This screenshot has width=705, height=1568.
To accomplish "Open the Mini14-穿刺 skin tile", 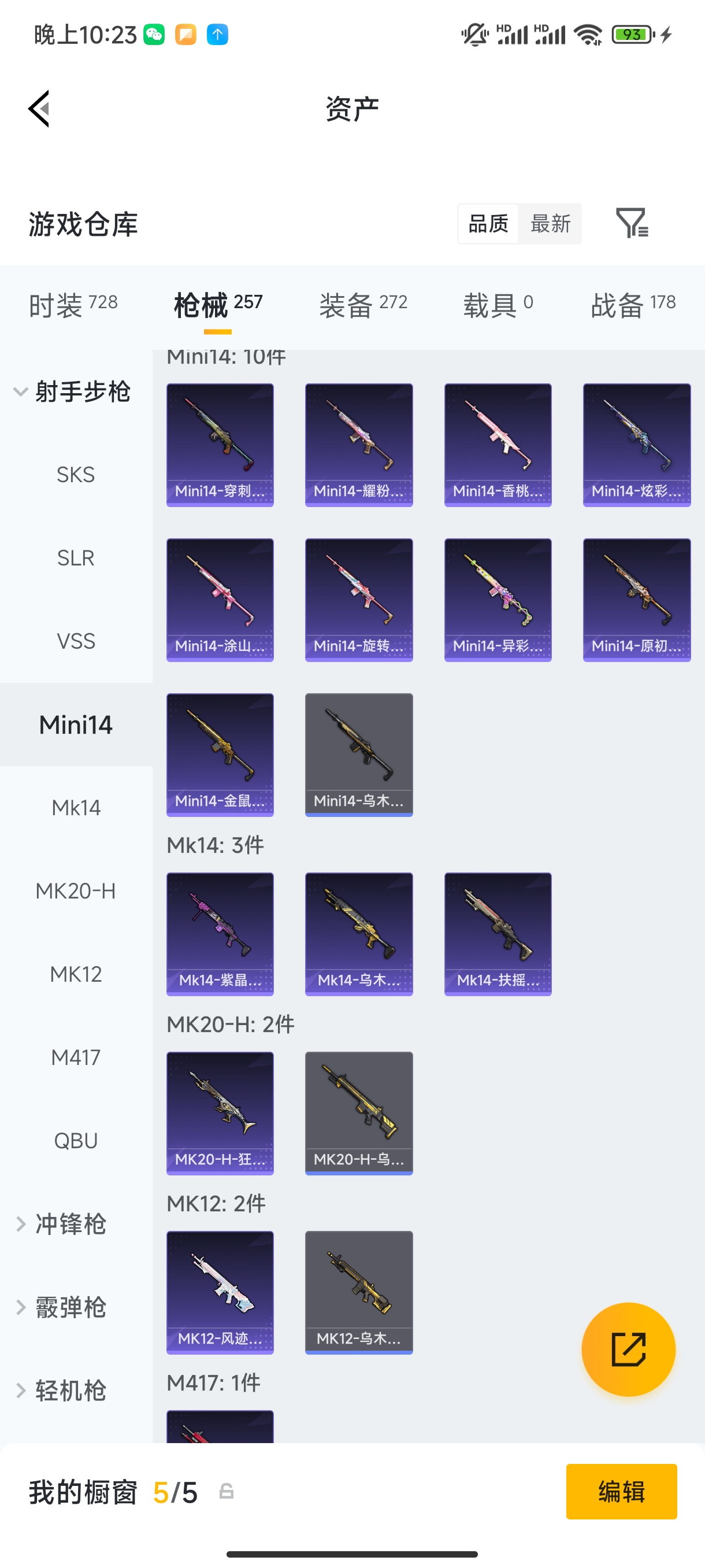I will click(x=220, y=445).
